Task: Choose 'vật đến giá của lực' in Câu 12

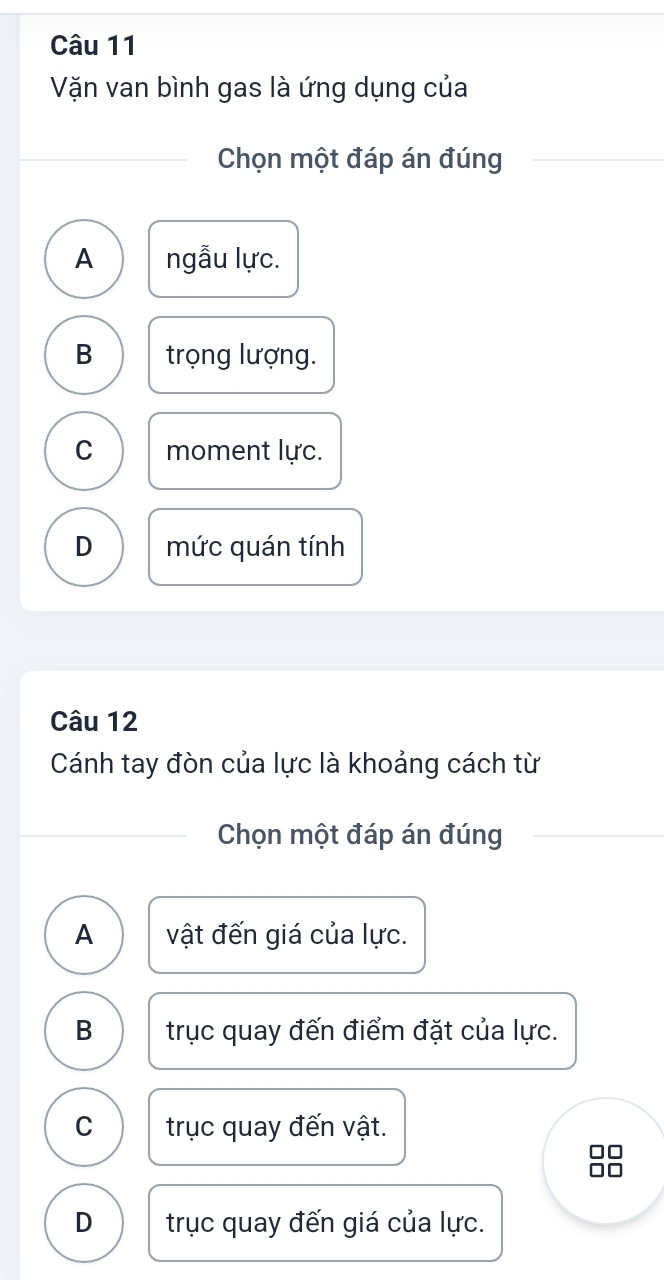Action: (x=287, y=935)
